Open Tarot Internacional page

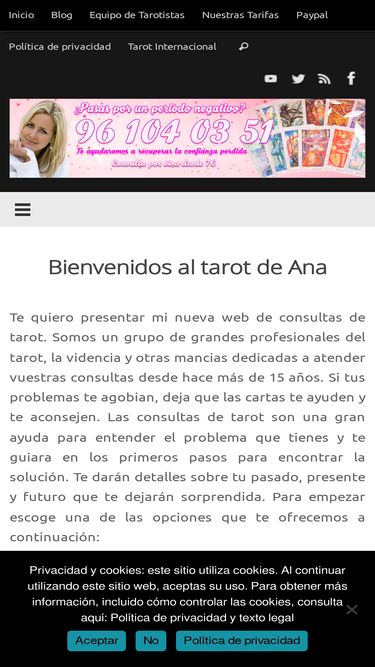(172, 46)
